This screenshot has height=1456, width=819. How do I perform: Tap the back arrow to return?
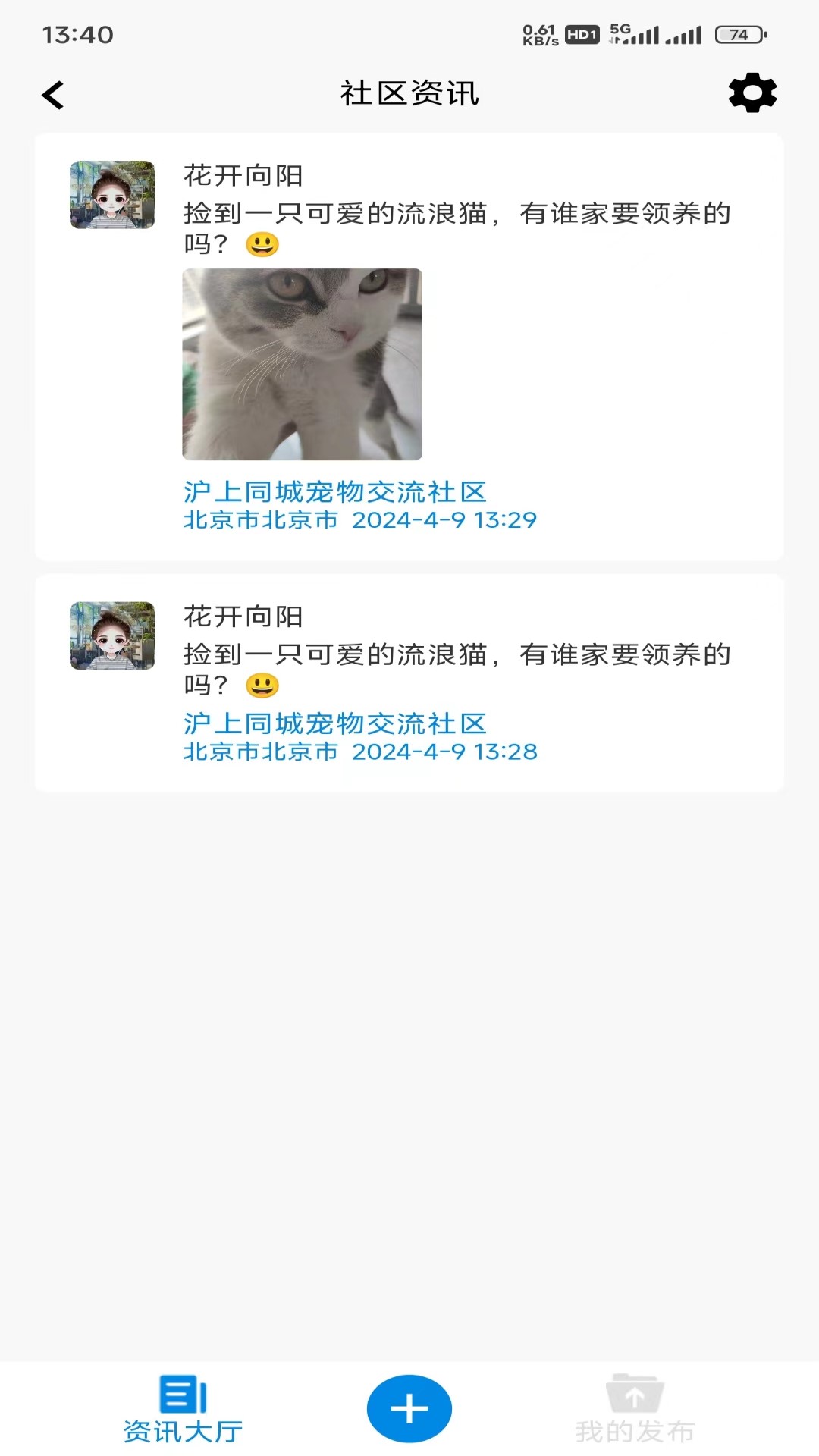(52, 94)
